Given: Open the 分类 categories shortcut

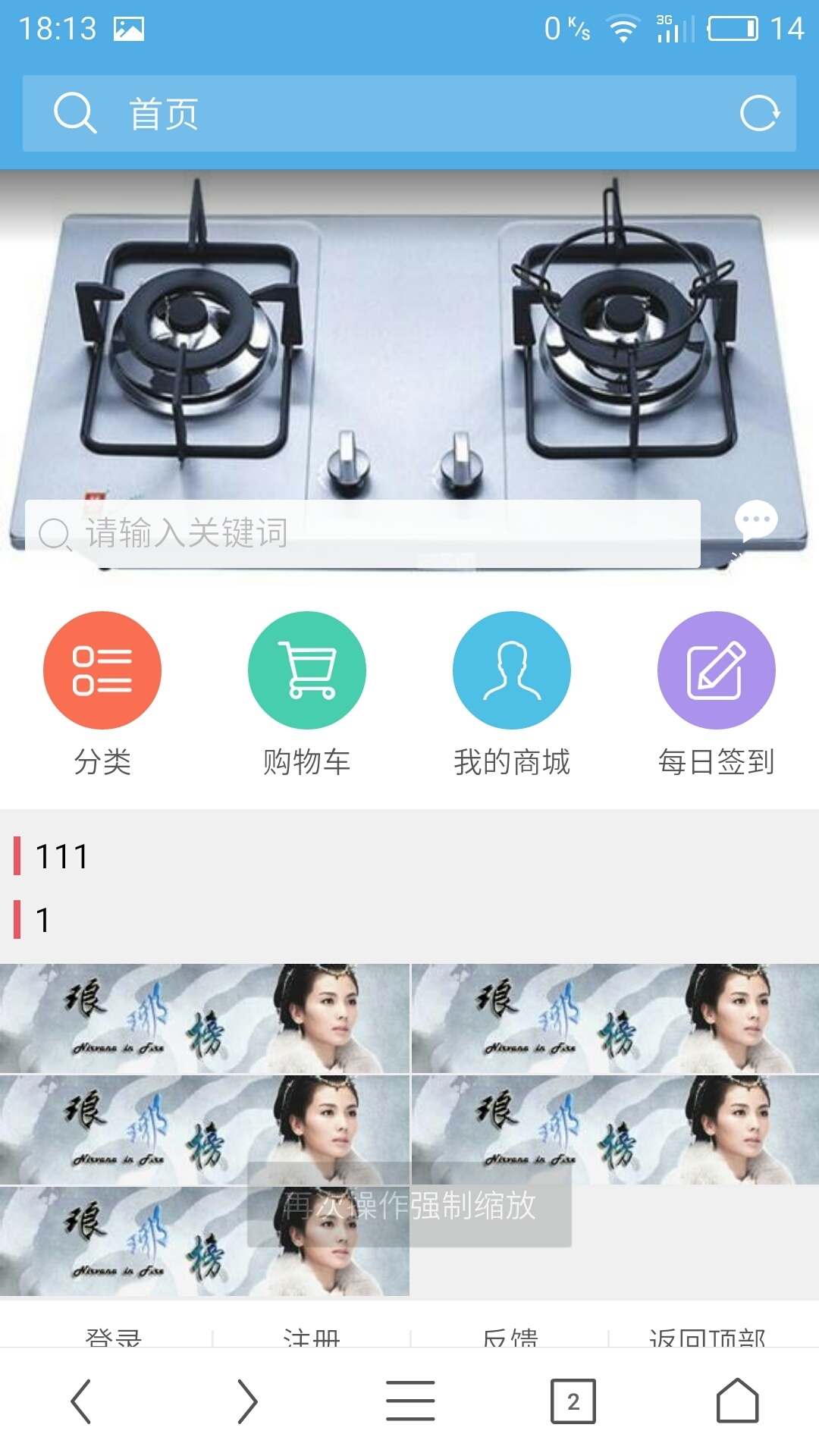Looking at the screenshot, I should click(102, 694).
